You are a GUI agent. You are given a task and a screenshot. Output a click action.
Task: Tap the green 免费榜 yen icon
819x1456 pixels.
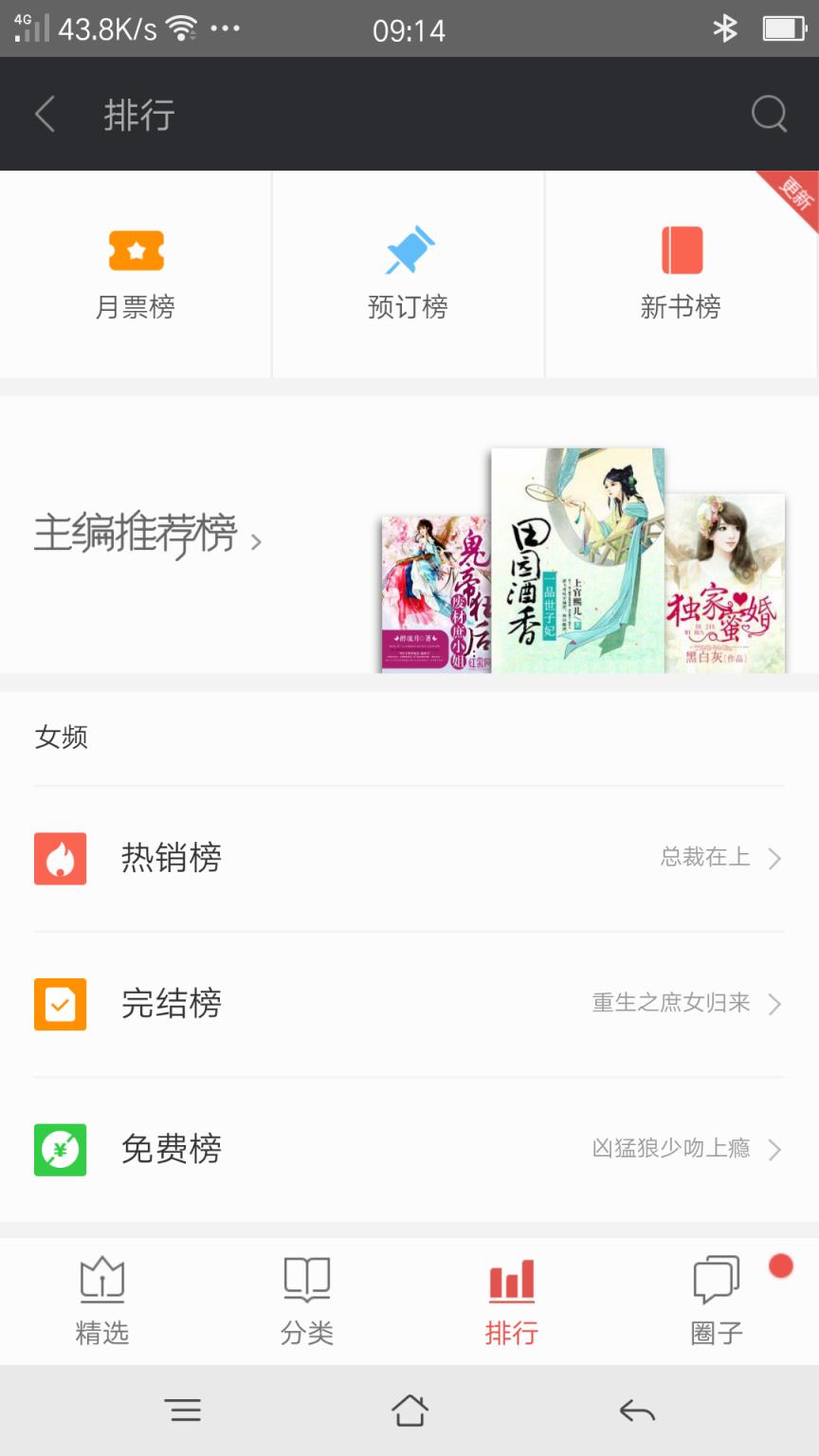pyautogui.click(x=60, y=1150)
